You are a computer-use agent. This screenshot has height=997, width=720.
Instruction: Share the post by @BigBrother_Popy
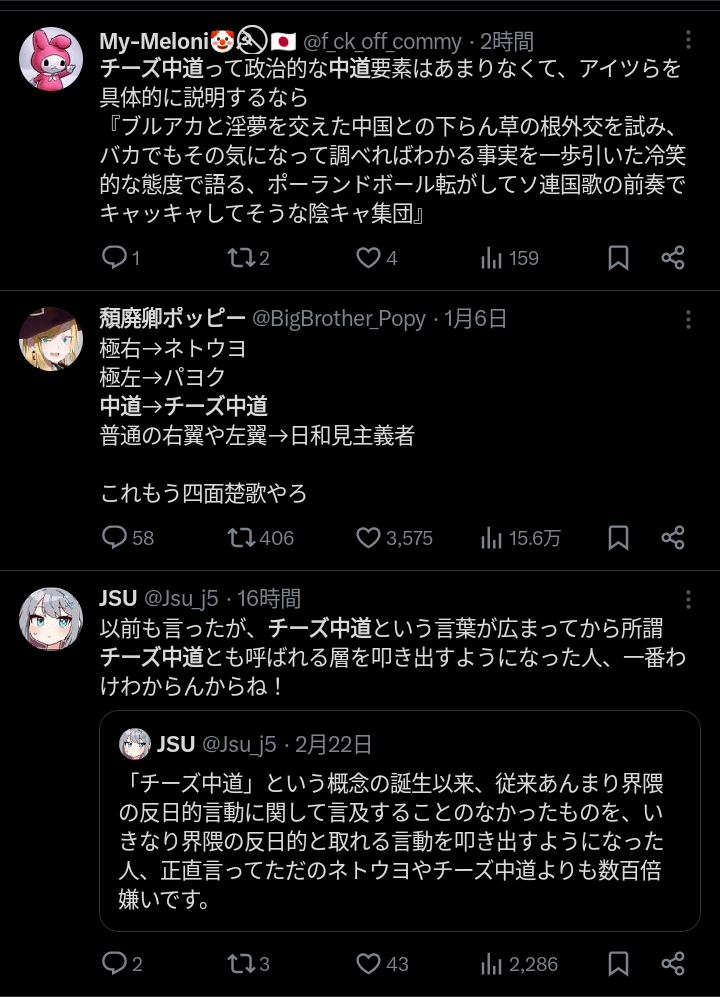click(673, 538)
